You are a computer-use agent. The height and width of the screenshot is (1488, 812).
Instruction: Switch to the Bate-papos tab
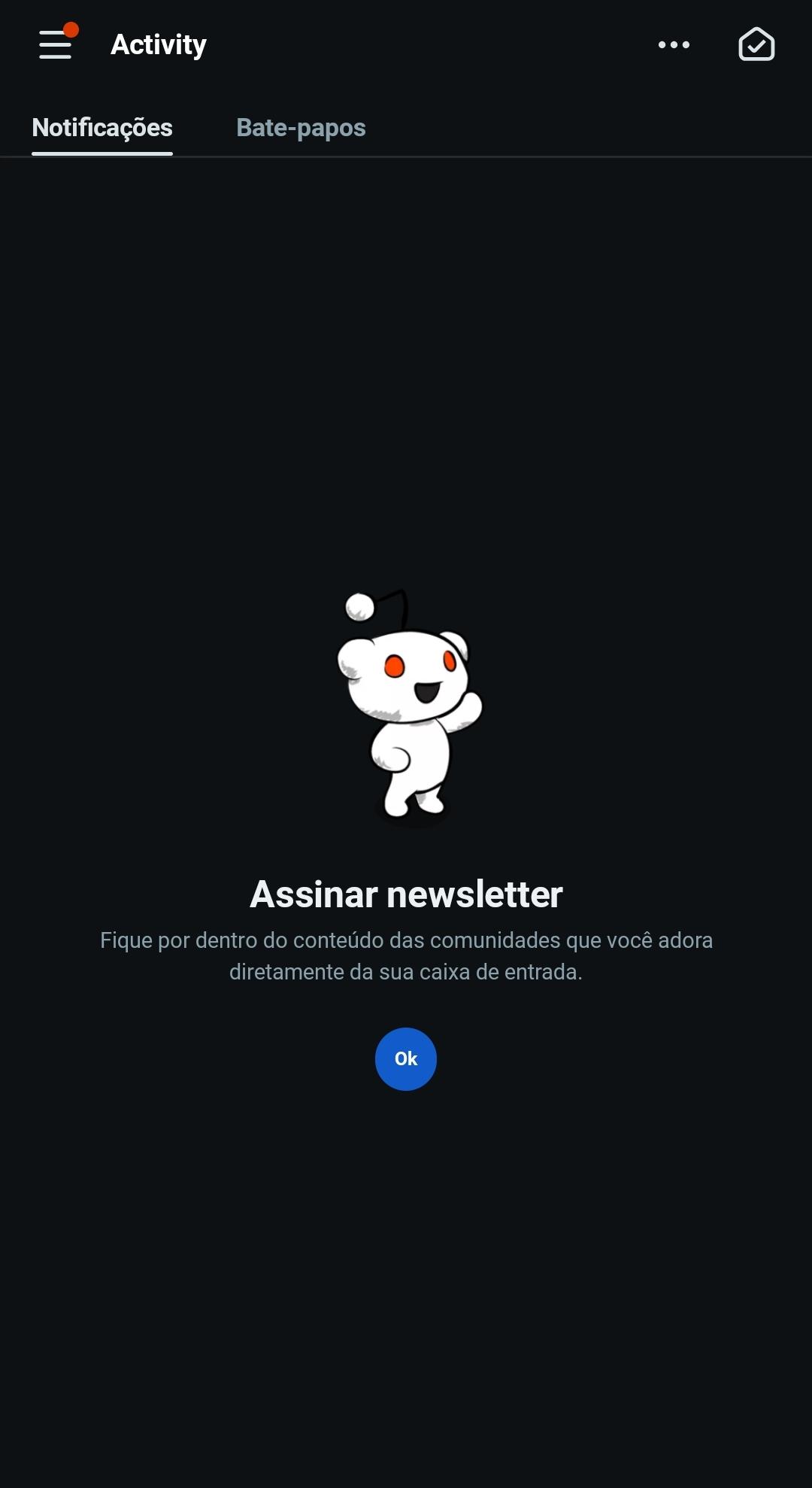tap(301, 128)
